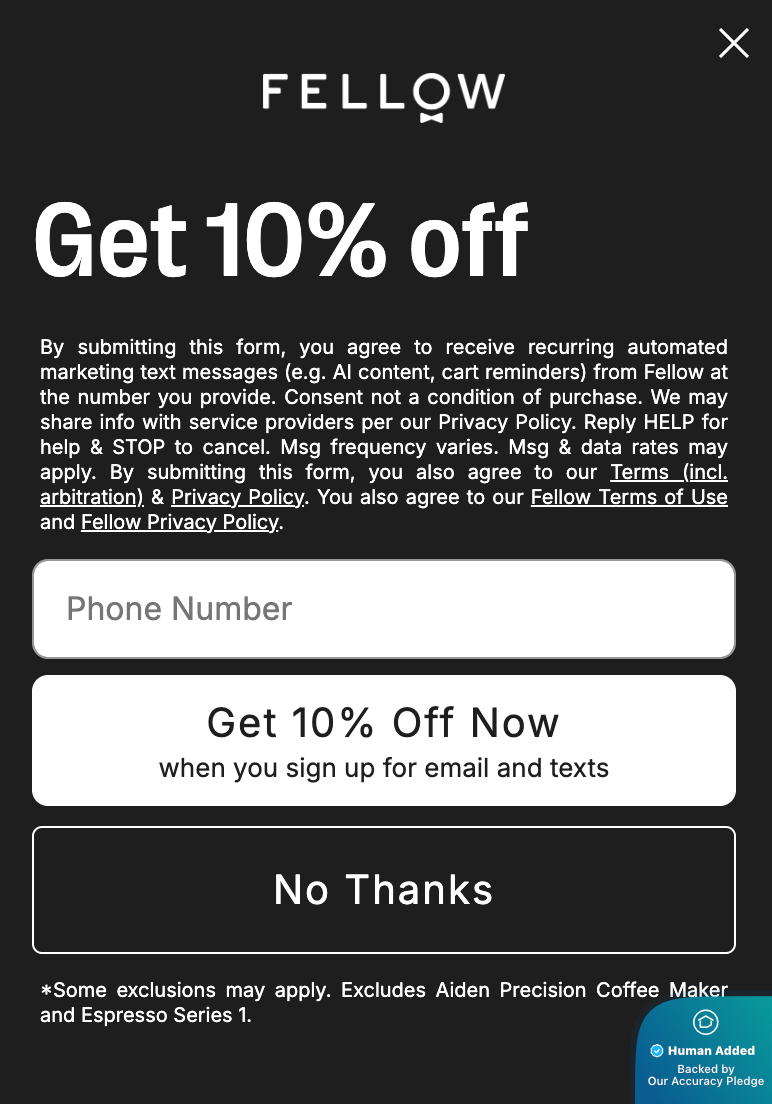
Task: Tap the Phone Number field
Action: coord(384,609)
